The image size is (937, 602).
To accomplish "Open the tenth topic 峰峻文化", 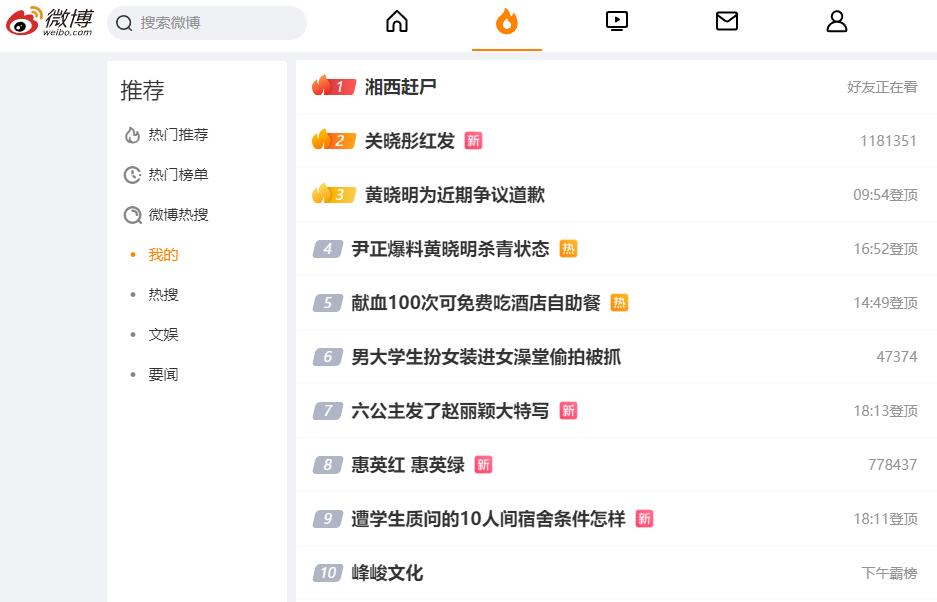I will pyautogui.click(x=387, y=573).
